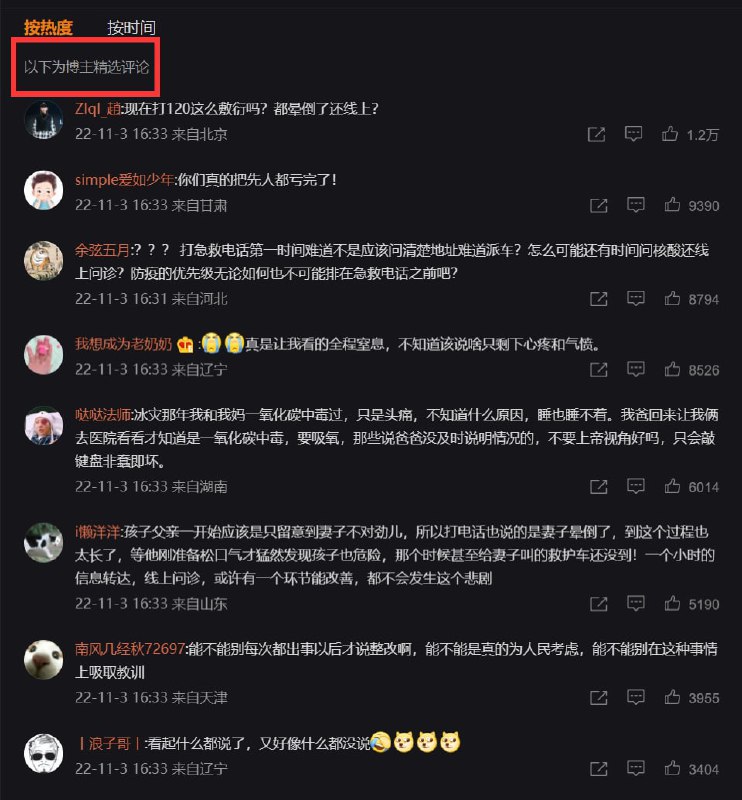Screen dimensions: 742x800
Task: Open the reply icon on 哒哒法师's comment
Action: tap(635, 487)
